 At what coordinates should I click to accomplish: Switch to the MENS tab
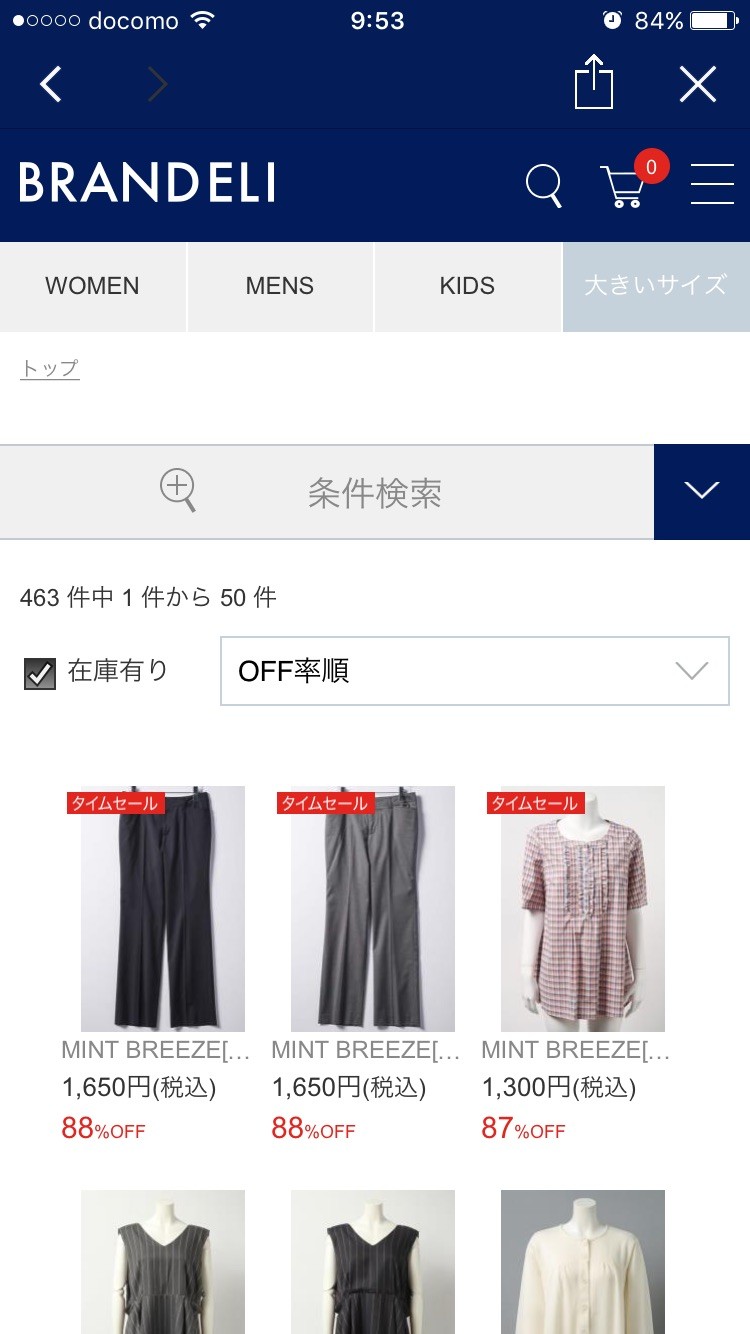280,286
